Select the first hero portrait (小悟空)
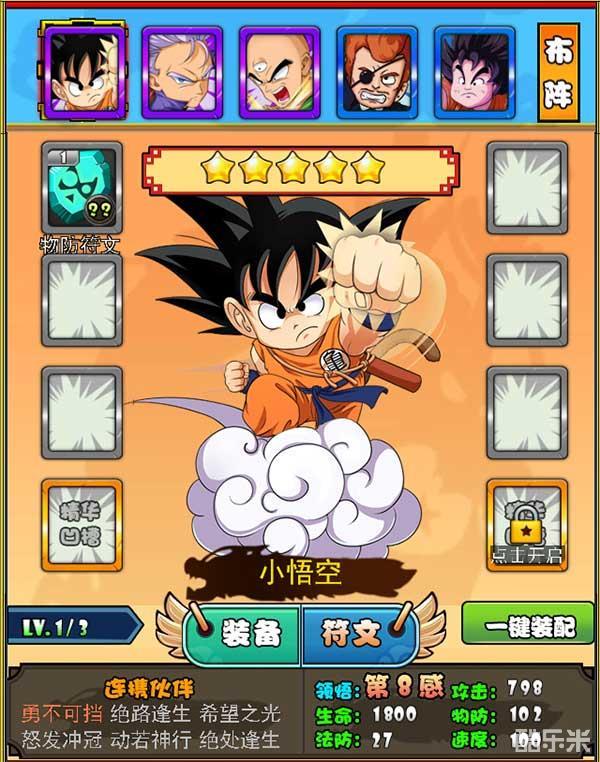The height and width of the screenshot is (762, 600). point(83,70)
